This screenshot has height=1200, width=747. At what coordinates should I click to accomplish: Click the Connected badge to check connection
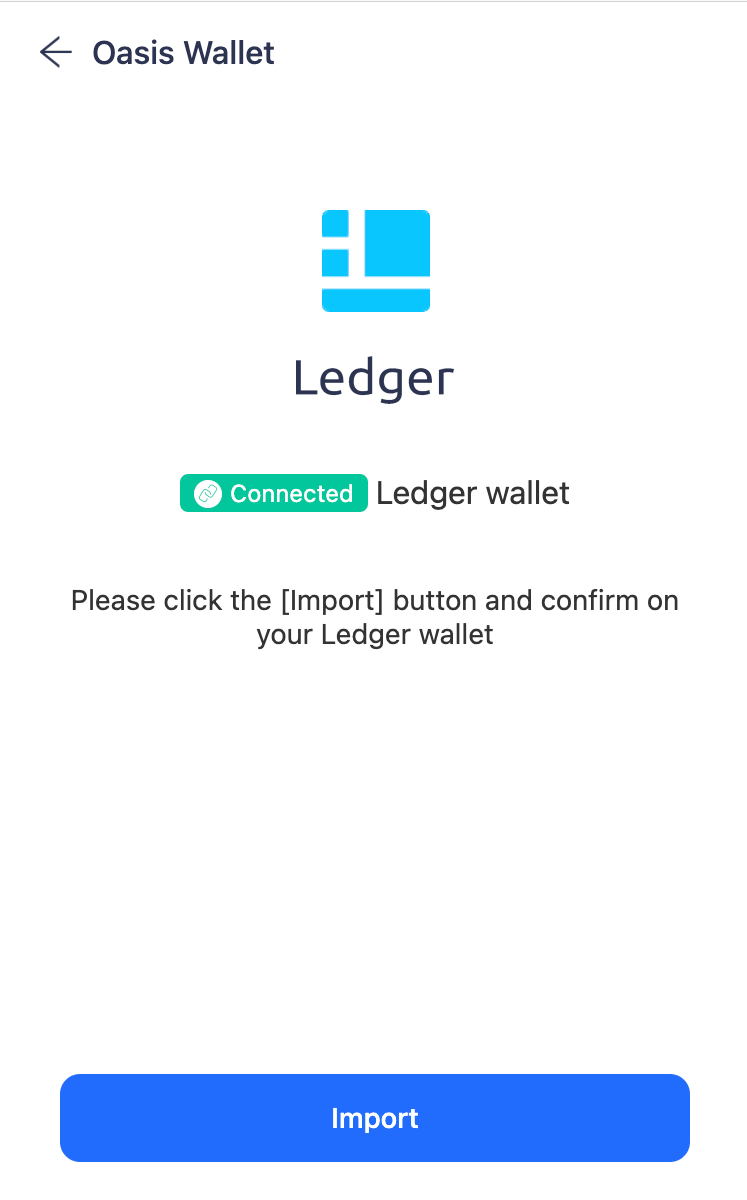[x=273, y=493]
